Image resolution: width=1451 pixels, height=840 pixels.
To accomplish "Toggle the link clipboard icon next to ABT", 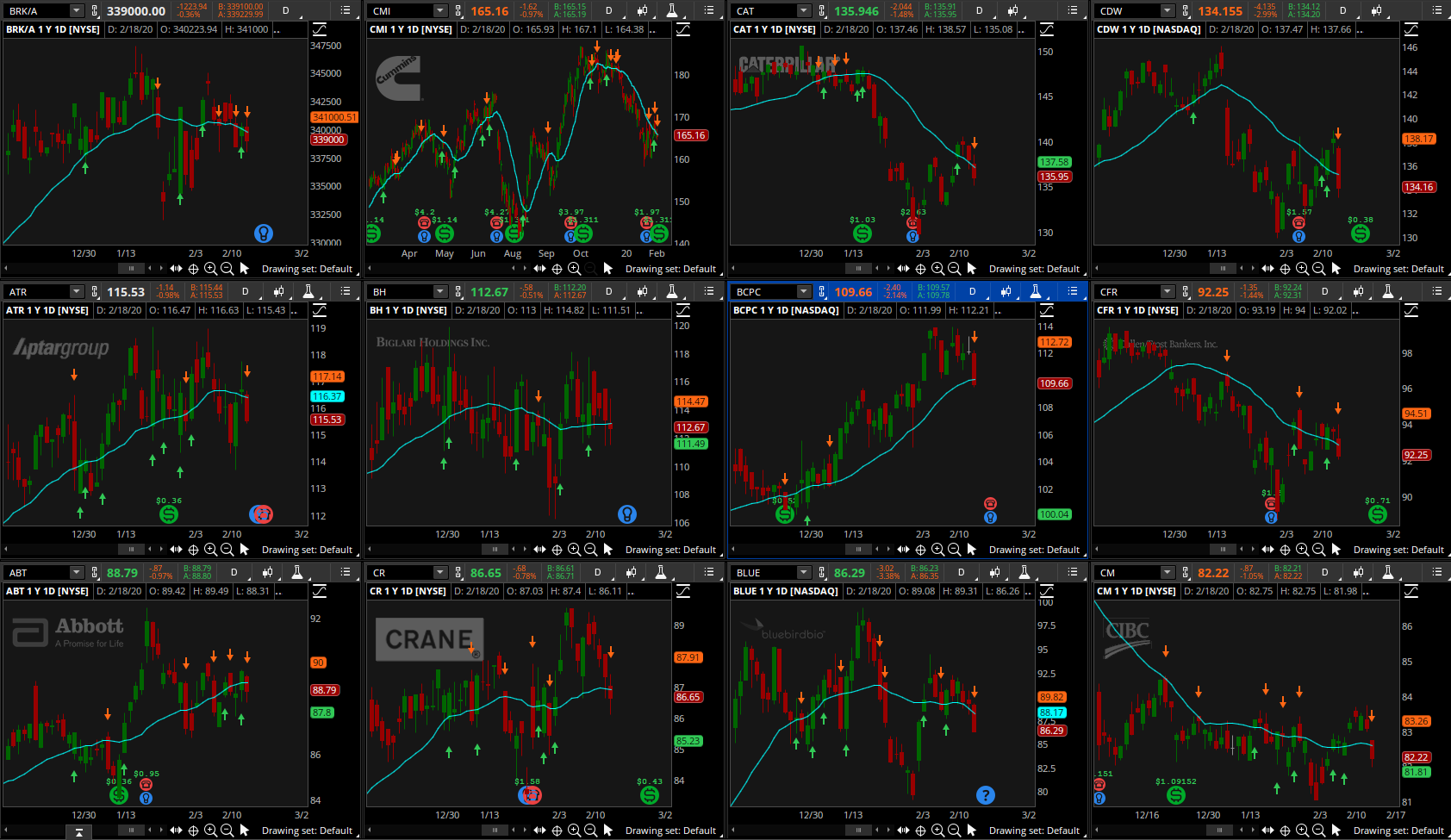I will (x=94, y=572).
